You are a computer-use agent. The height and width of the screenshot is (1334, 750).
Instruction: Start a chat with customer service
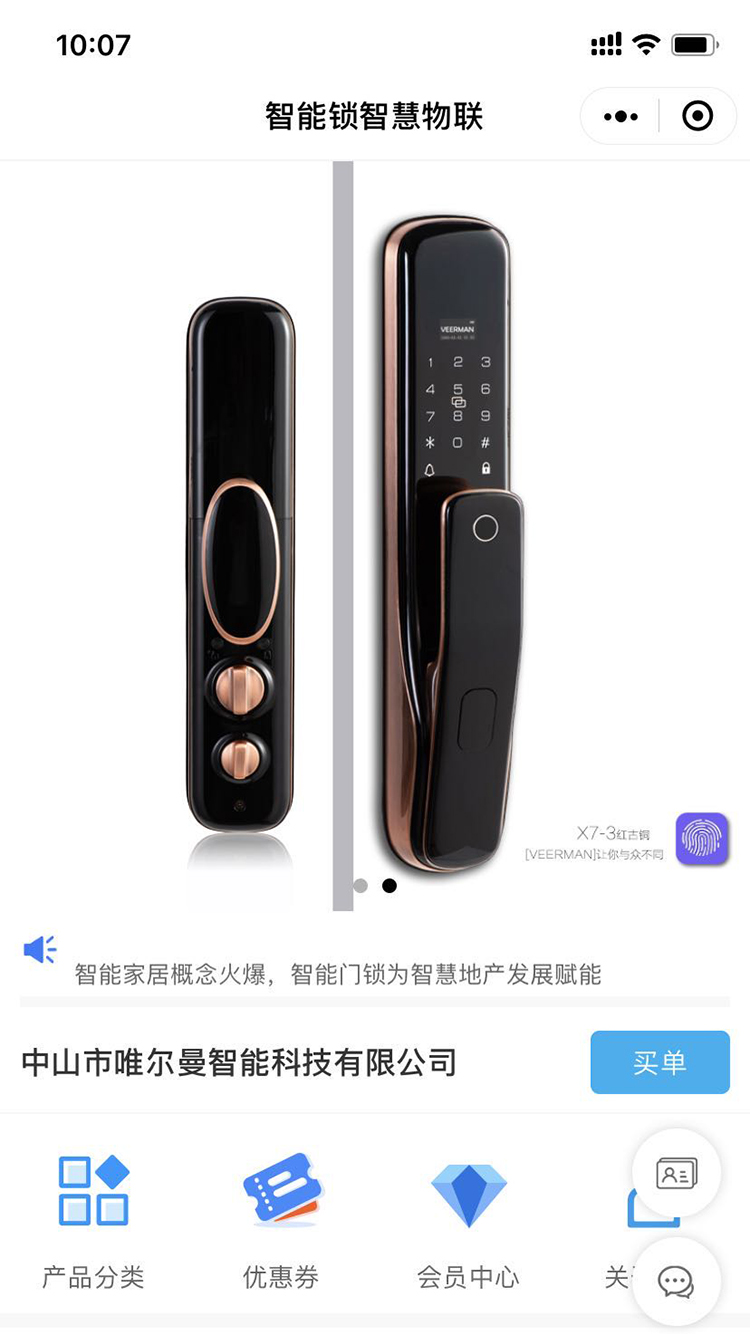tap(676, 1281)
